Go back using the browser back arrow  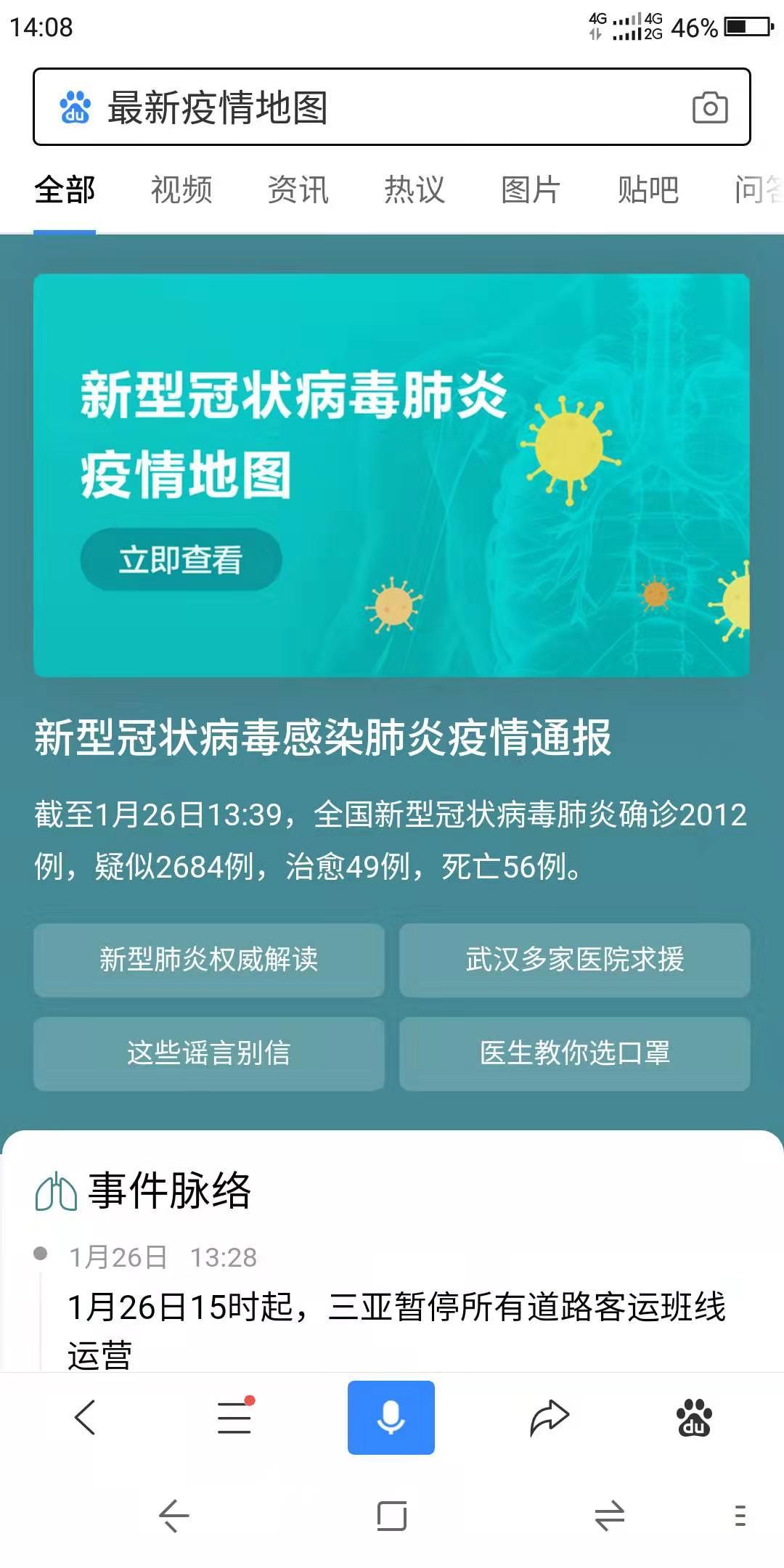85,1417
